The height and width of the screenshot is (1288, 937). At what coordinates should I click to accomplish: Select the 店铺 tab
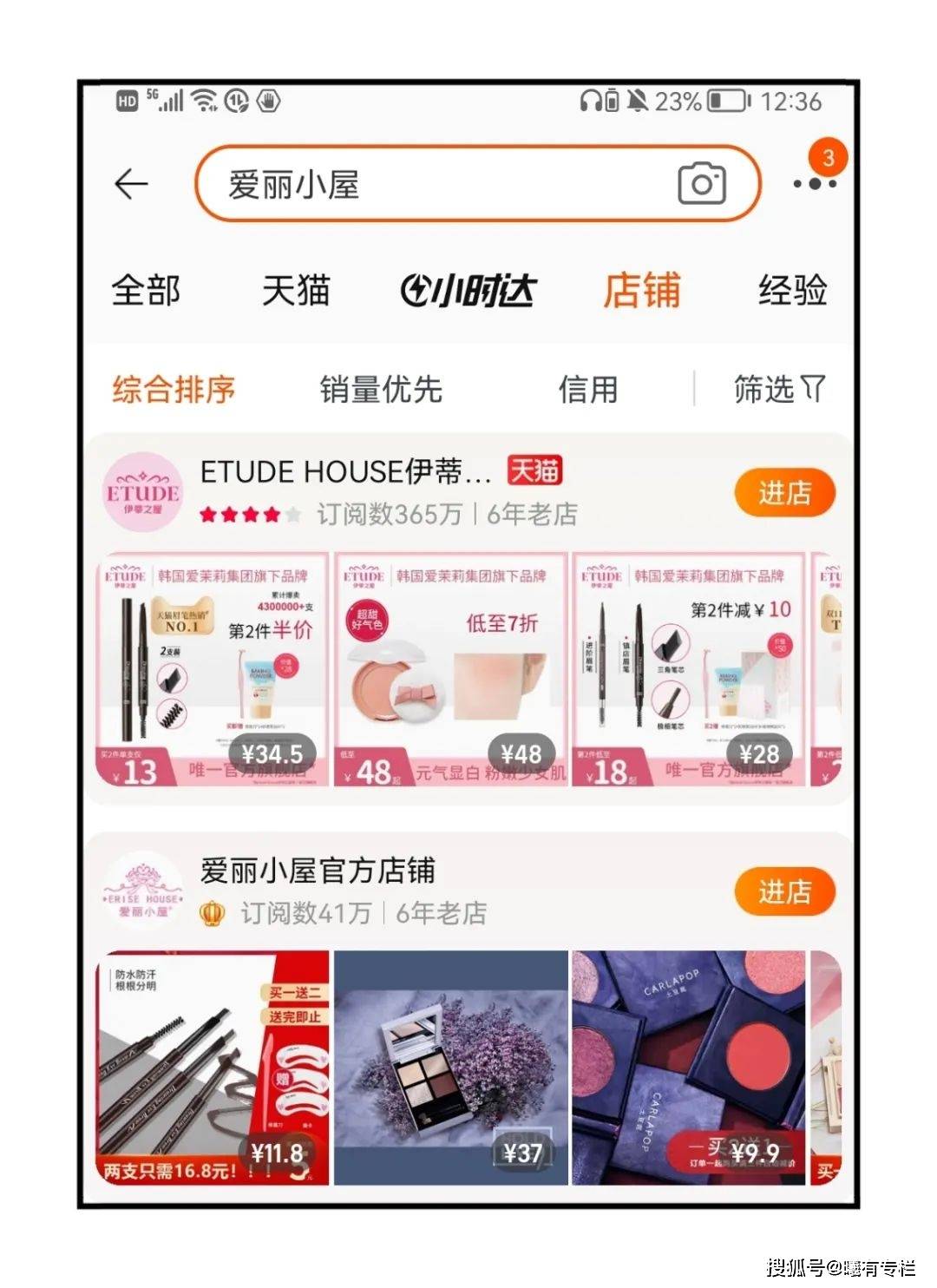pos(642,290)
